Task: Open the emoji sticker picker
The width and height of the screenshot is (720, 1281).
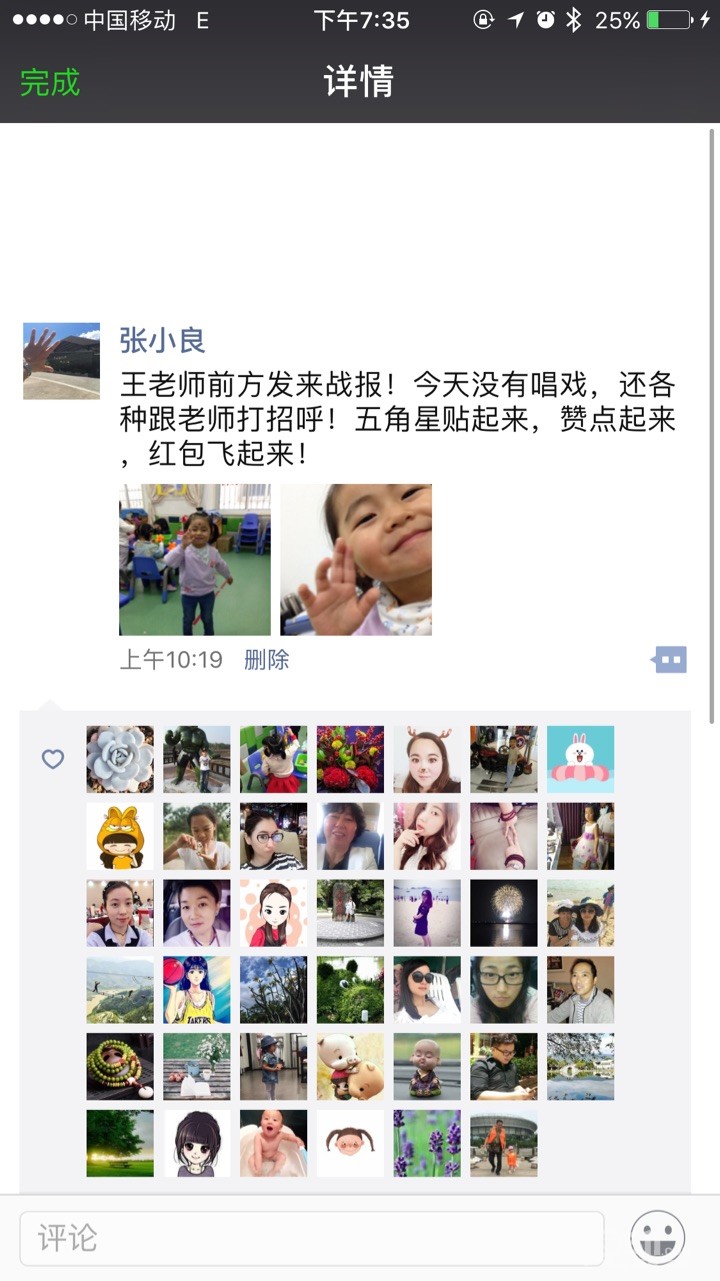Action: coord(657,1238)
